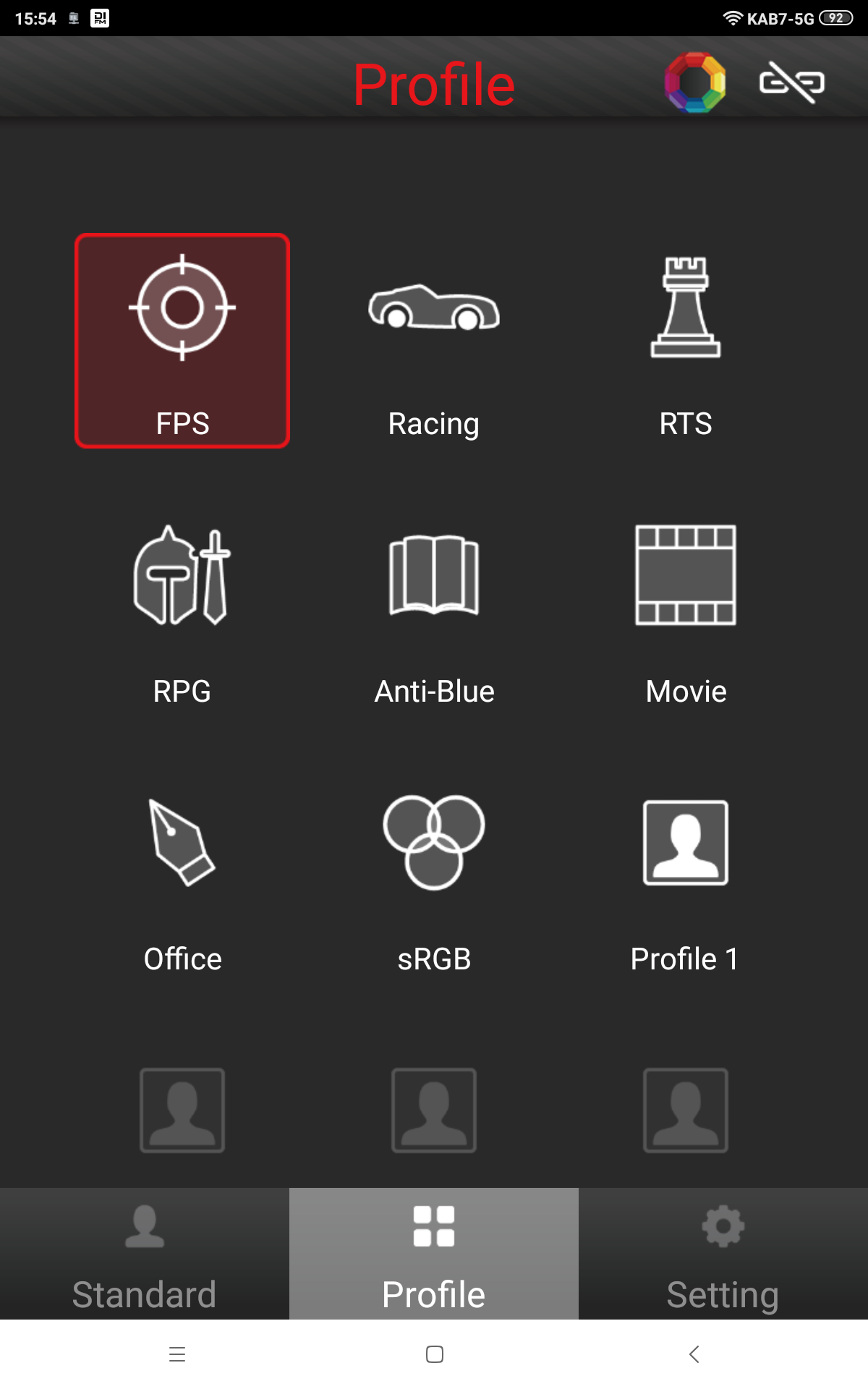Go to the Setting tab
Image resolution: width=868 pixels, height=1389 pixels.
(x=723, y=1254)
